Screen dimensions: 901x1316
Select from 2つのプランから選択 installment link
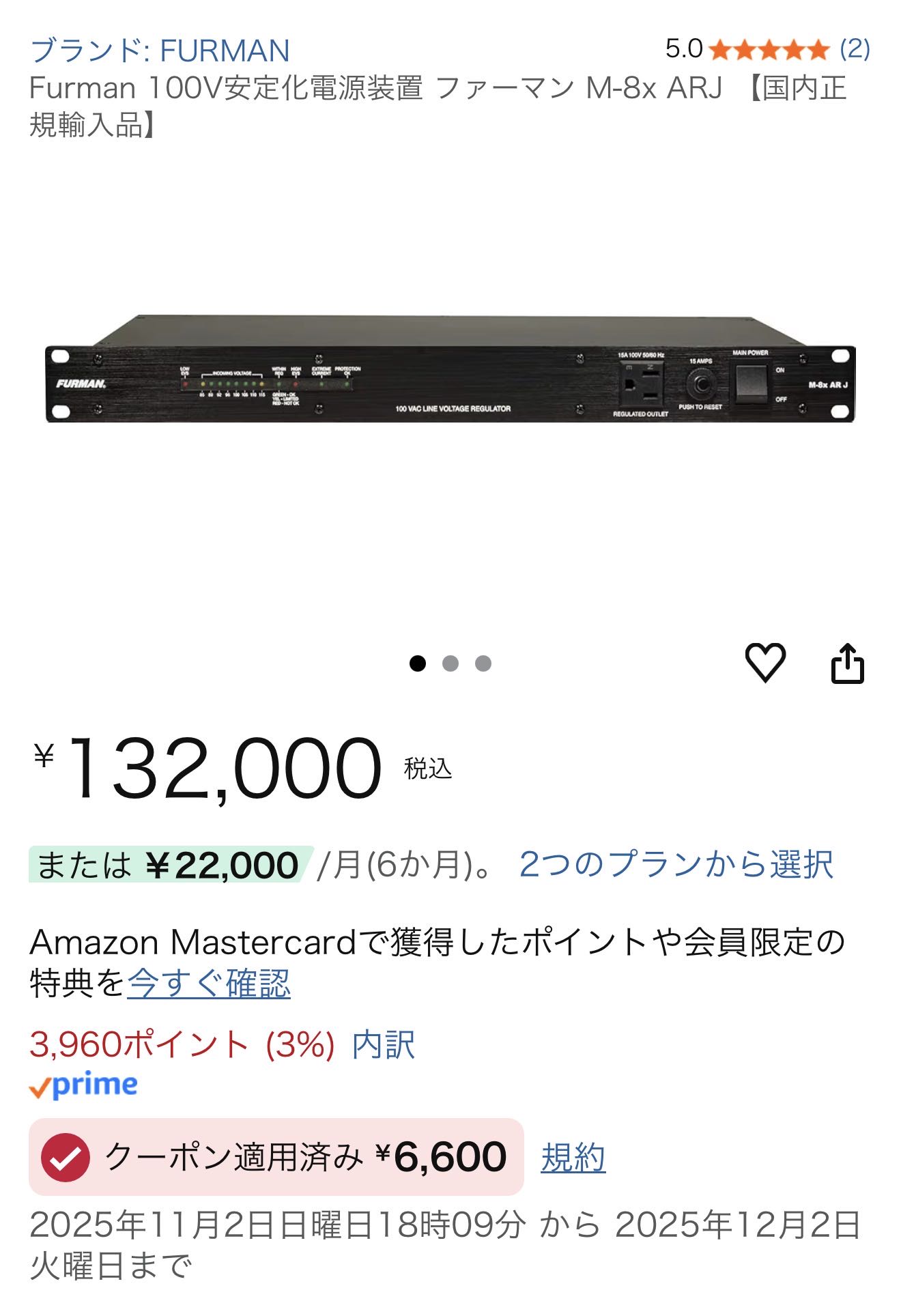pos(676,865)
